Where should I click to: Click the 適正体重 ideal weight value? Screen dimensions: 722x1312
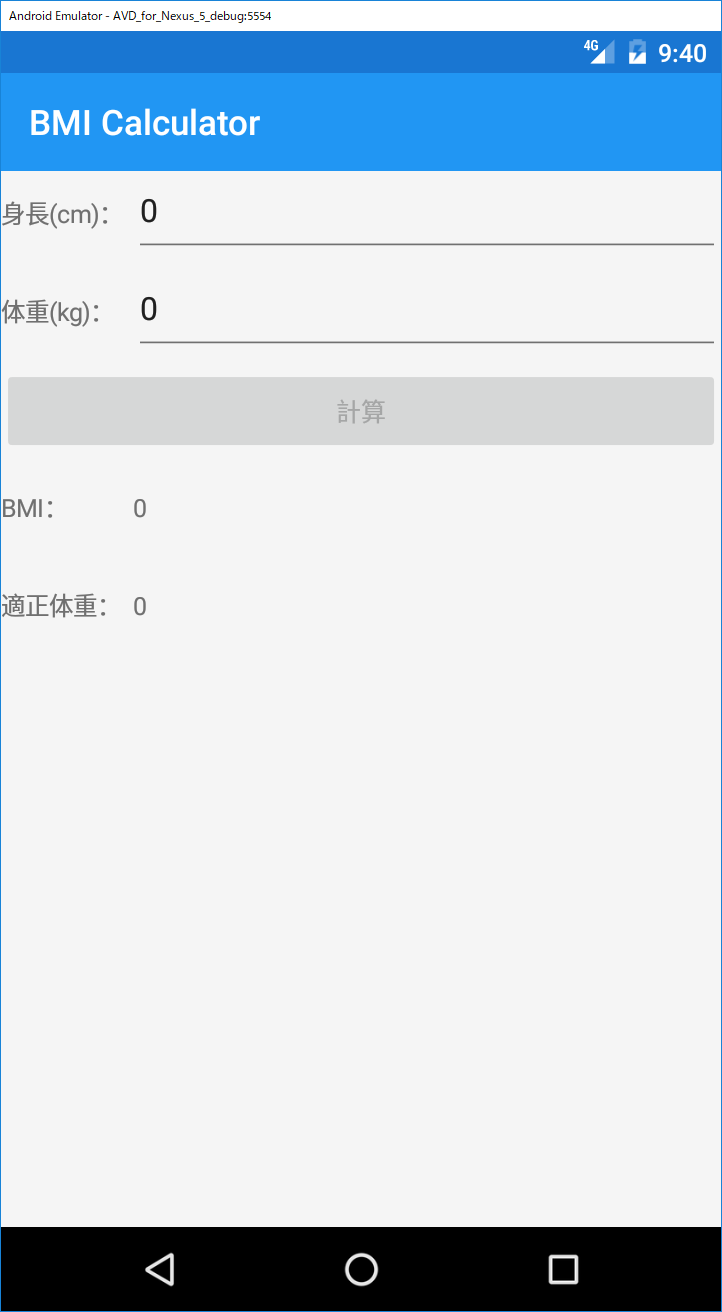(139, 606)
